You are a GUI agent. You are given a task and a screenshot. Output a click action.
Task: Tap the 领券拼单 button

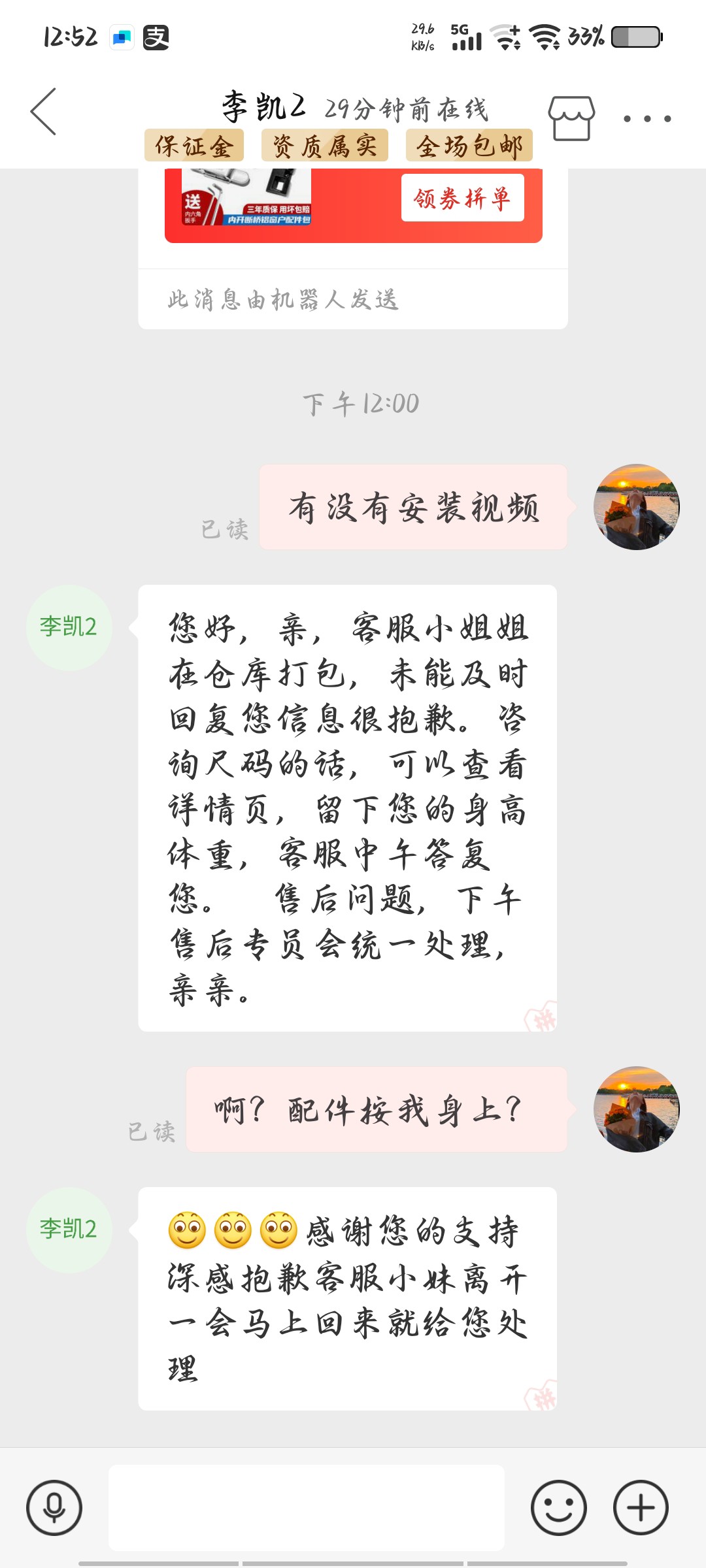(x=462, y=198)
